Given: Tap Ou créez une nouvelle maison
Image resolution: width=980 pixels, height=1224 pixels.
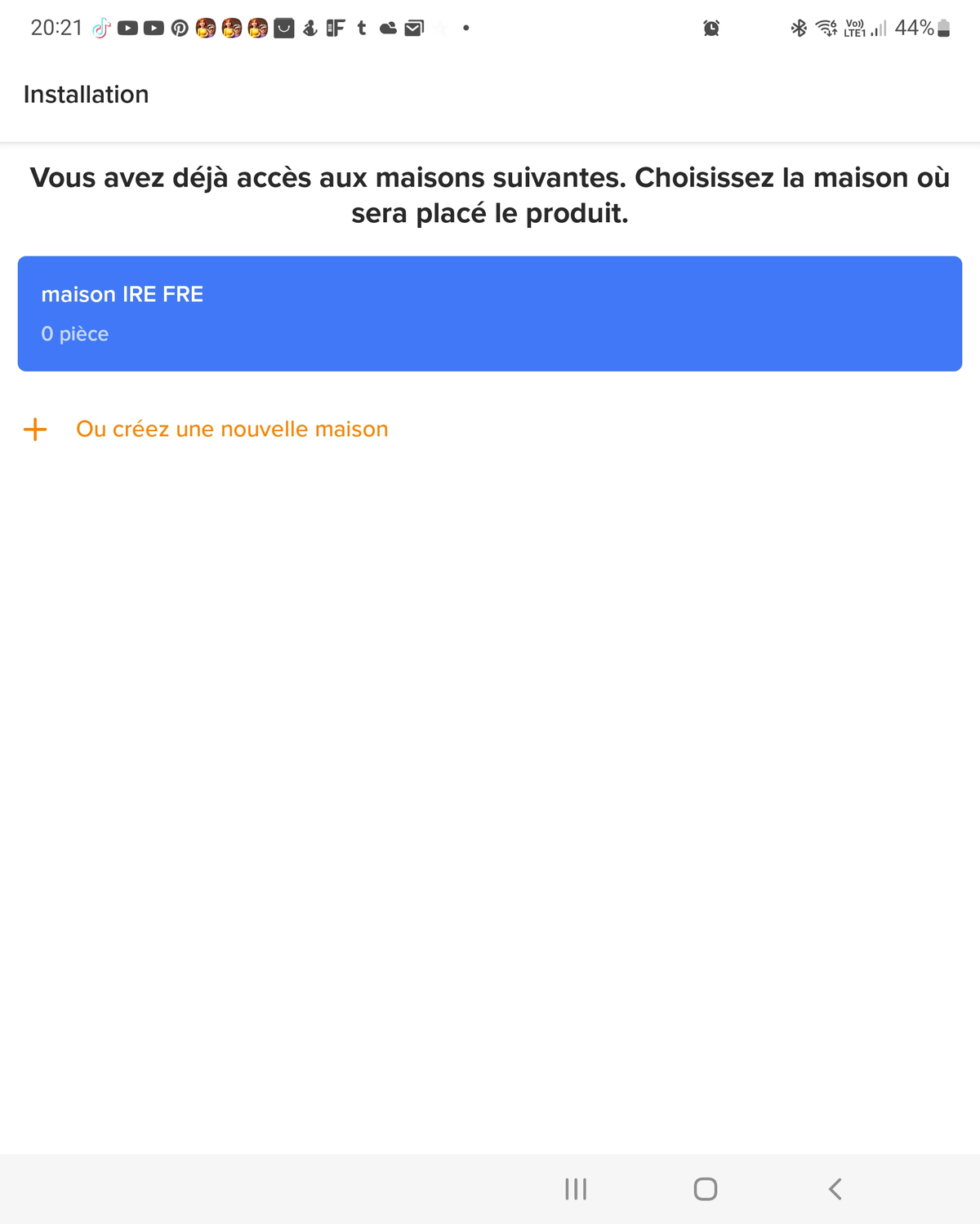Looking at the screenshot, I should pyautogui.click(x=231, y=430).
